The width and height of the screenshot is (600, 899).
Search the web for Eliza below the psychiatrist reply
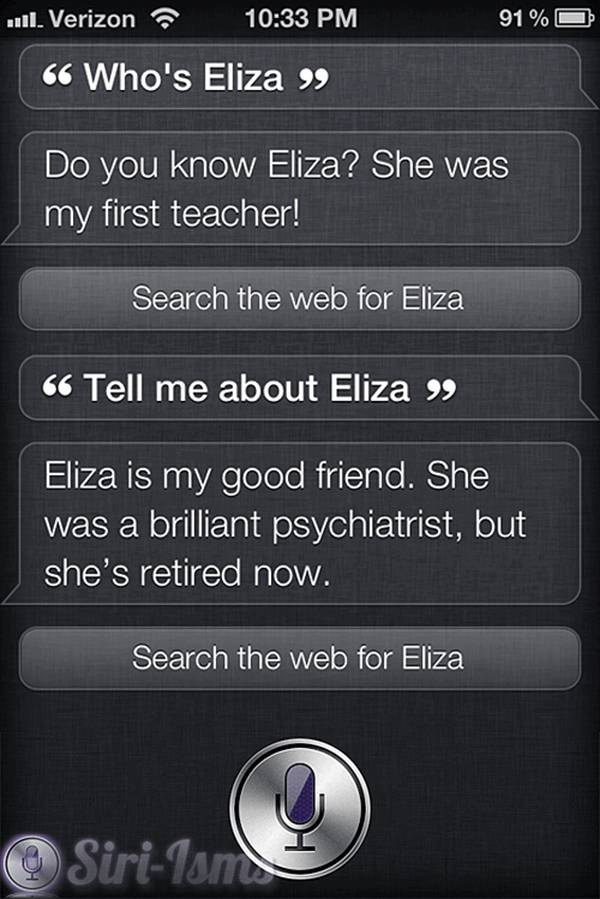click(x=299, y=658)
